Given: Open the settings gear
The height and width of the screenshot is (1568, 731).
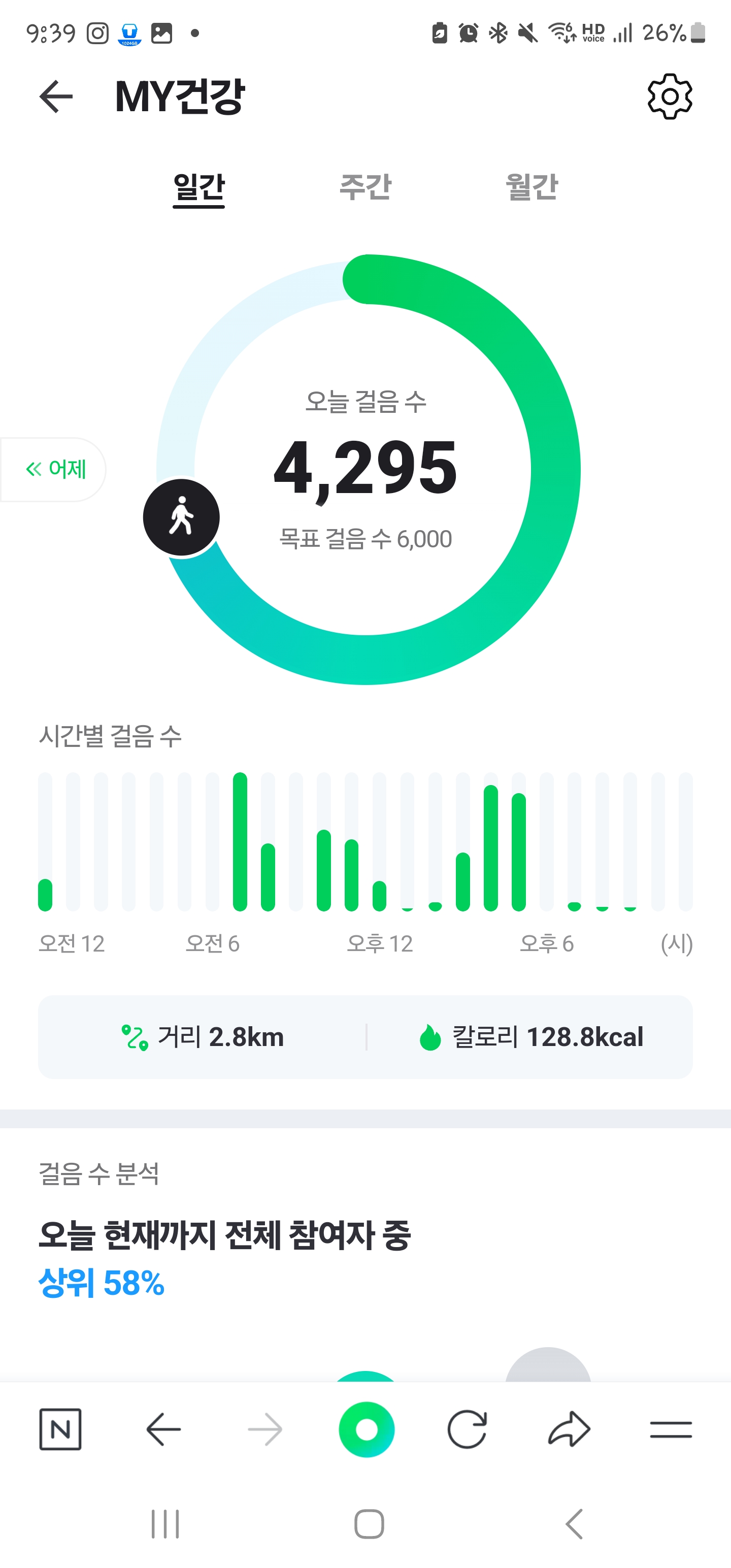Looking at the screenshot, I should (670, 97).
